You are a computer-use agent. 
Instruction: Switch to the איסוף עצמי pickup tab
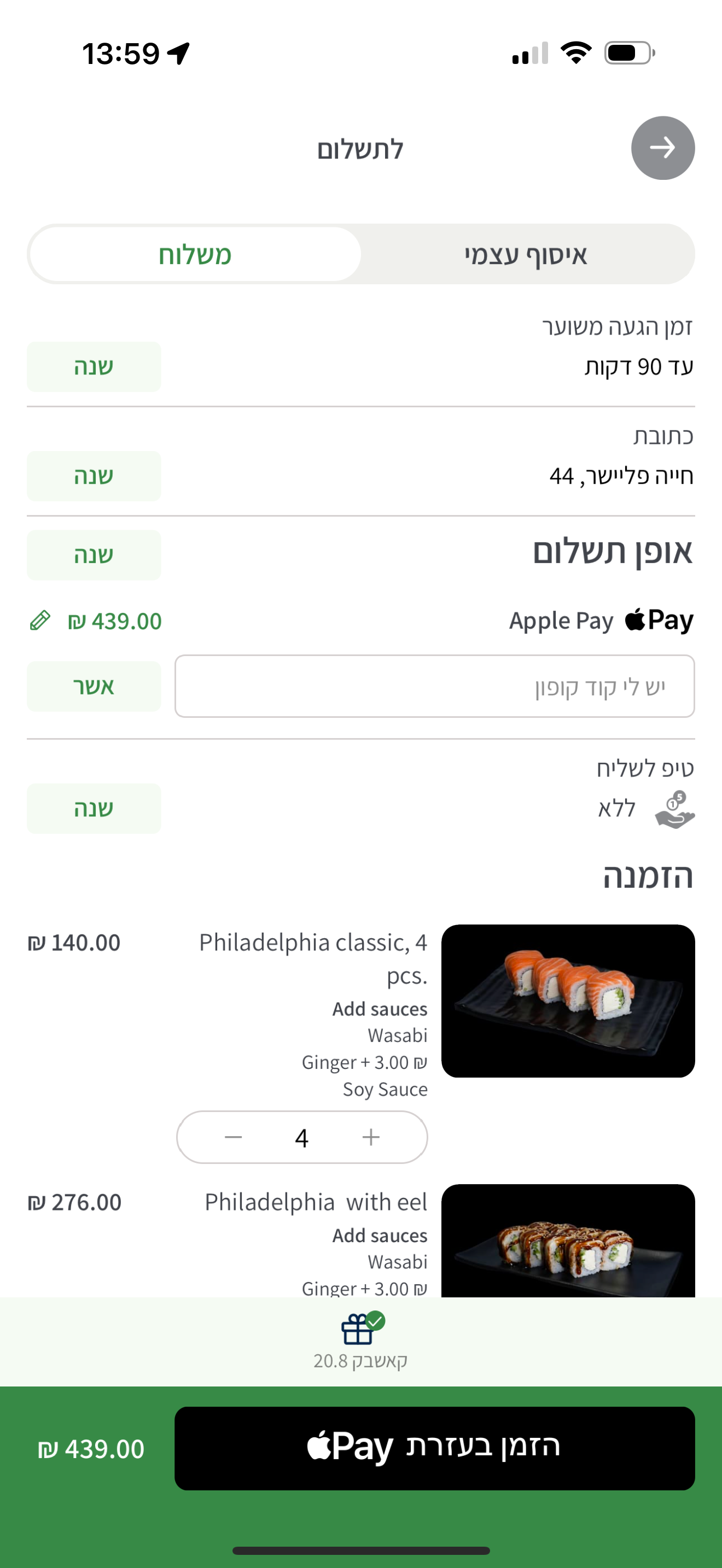click(x=526, y=254)
